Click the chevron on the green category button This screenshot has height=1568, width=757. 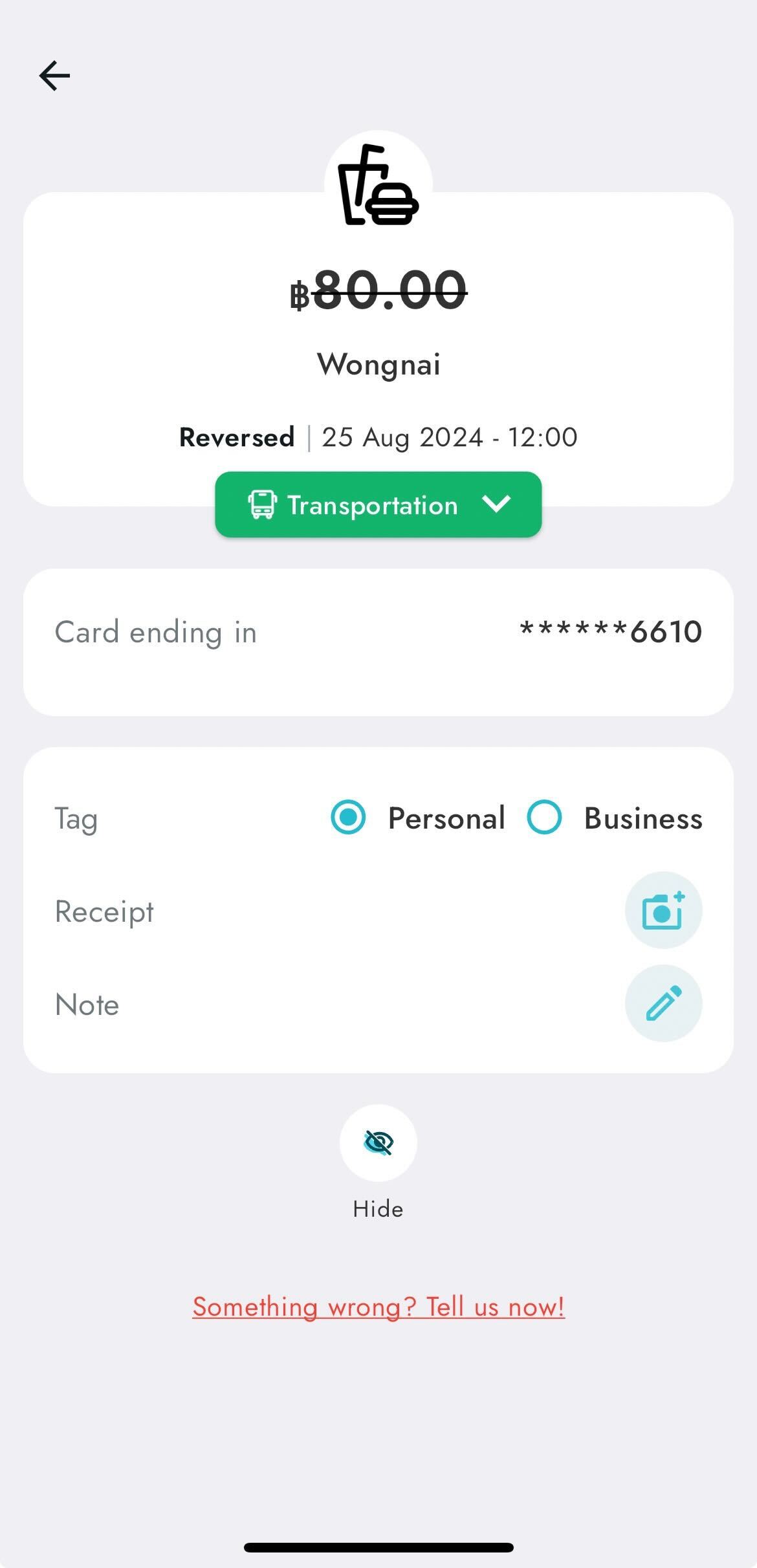pos(497,505)
